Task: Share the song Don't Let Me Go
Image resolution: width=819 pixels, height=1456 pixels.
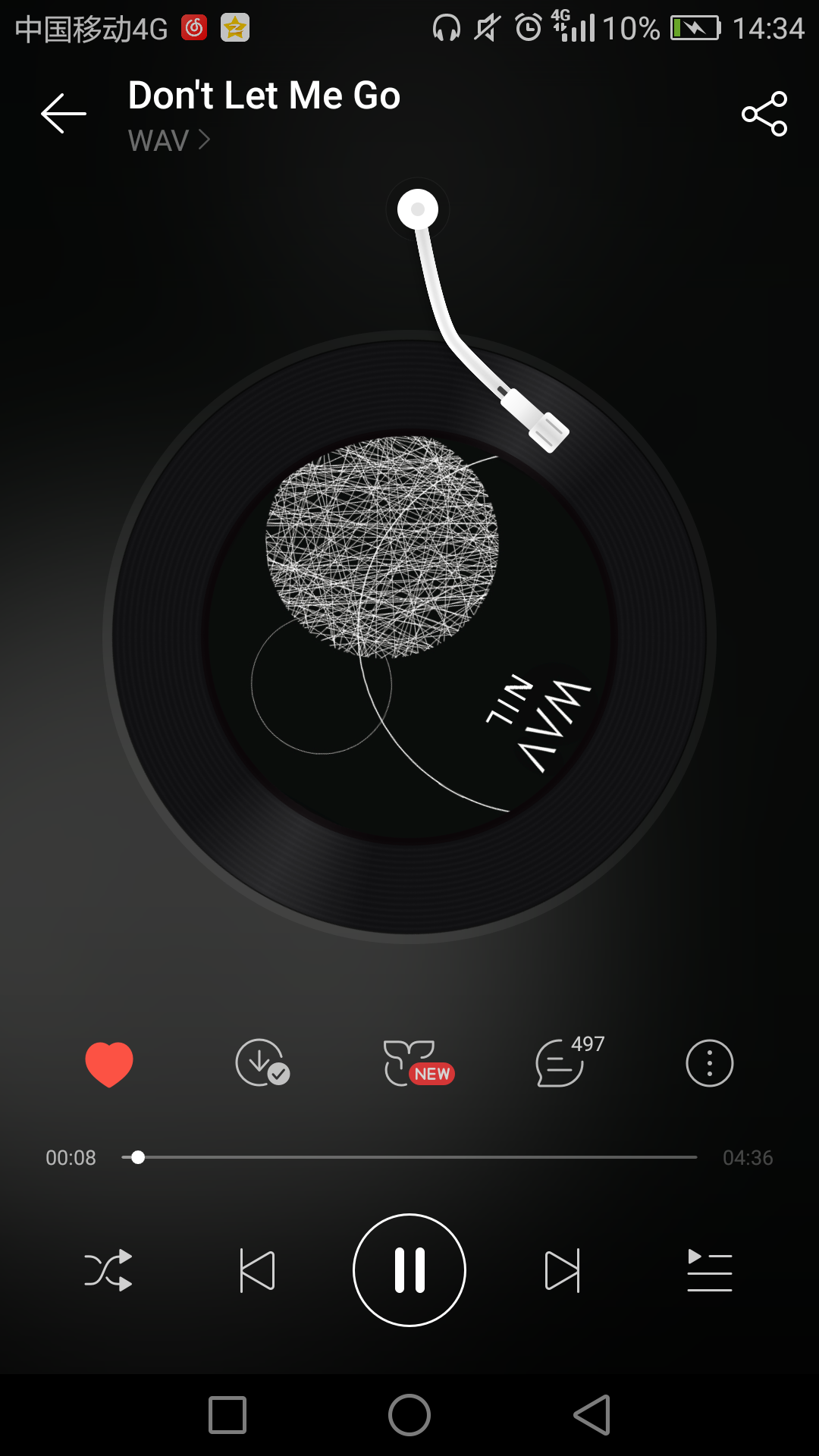Action: (764, 114)
